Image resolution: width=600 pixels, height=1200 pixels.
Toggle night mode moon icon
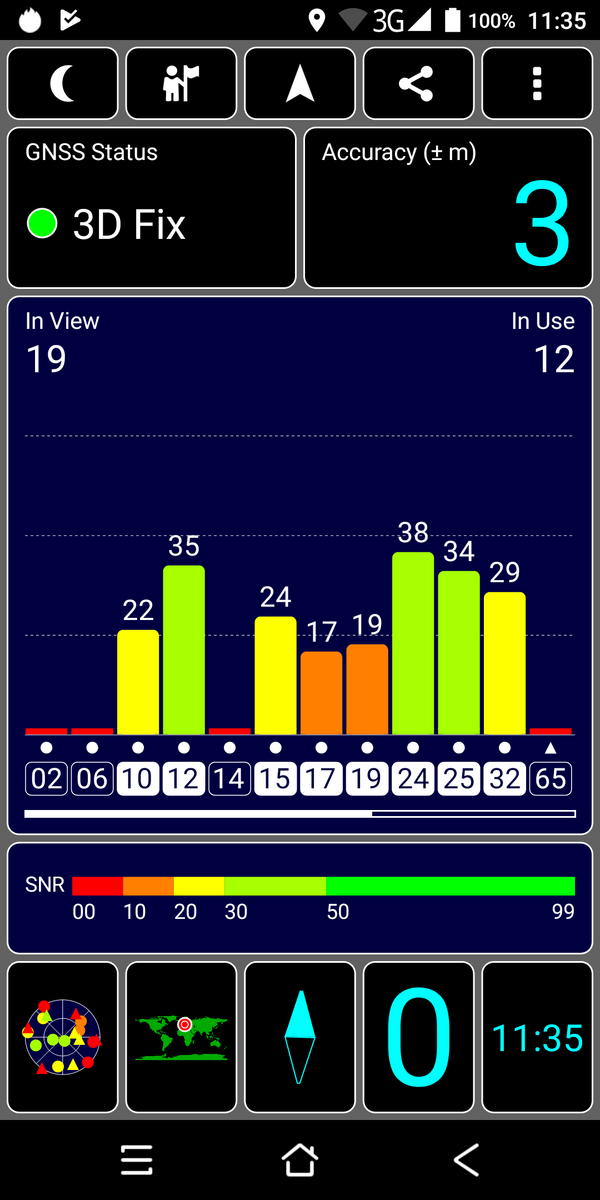tap(62, 84)
